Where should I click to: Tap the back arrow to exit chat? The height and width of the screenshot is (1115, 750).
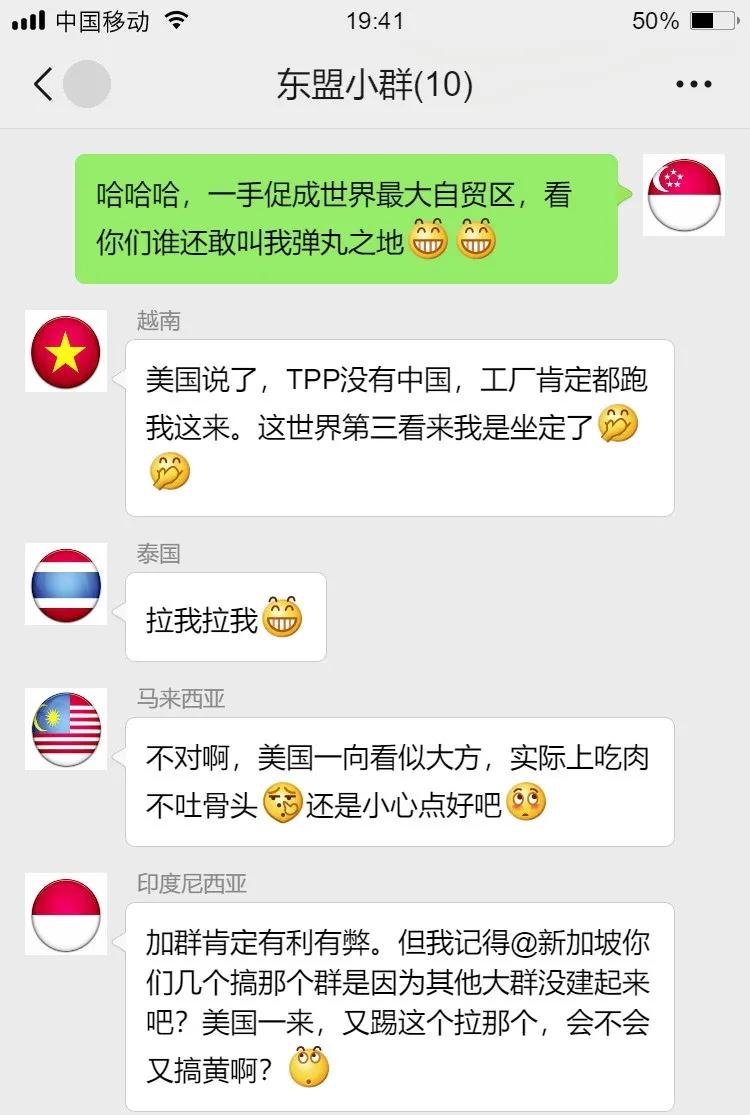(x=40, y=84)
